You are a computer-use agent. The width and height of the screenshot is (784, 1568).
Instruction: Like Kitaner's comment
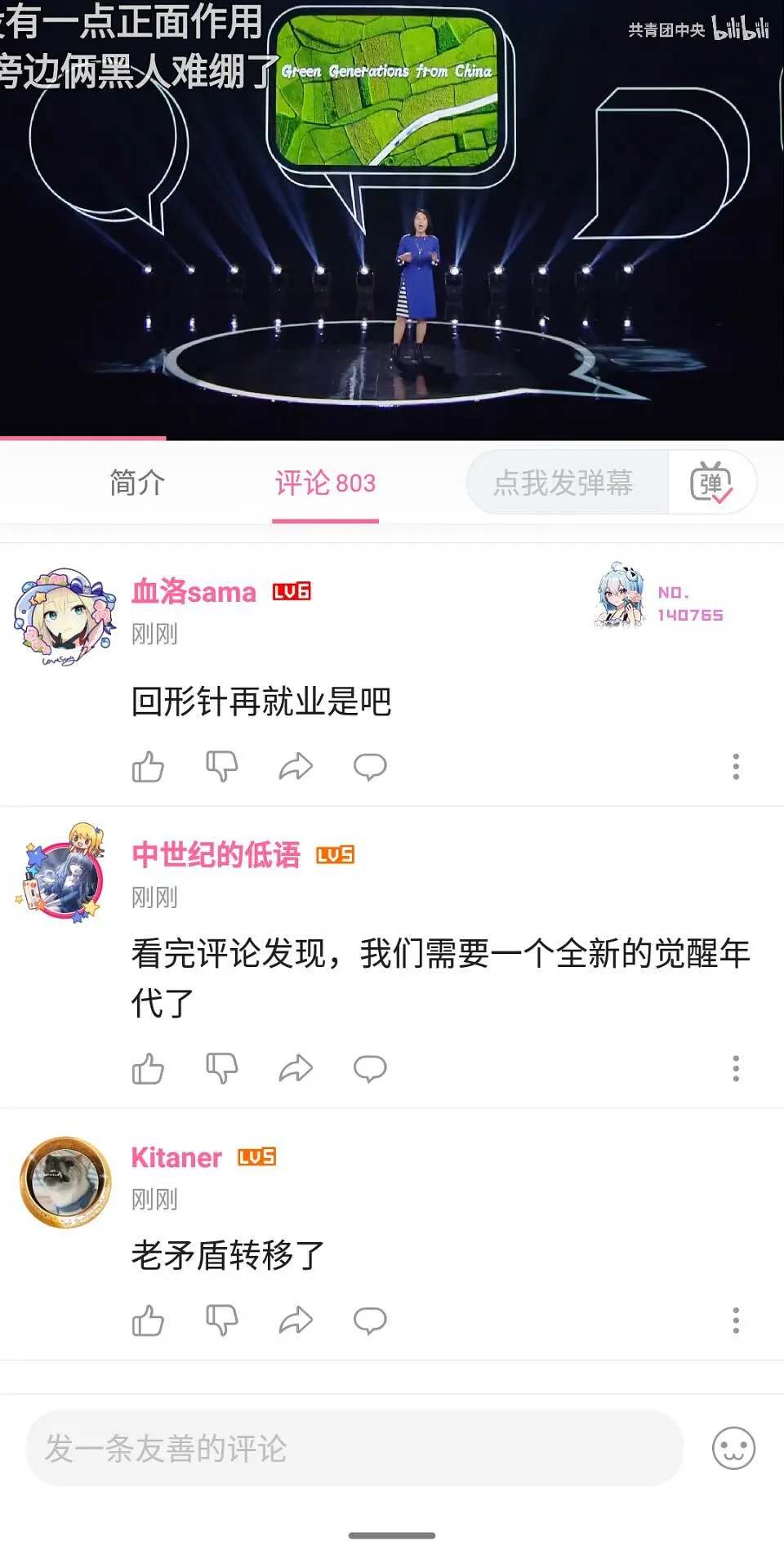click(148, 1321)
